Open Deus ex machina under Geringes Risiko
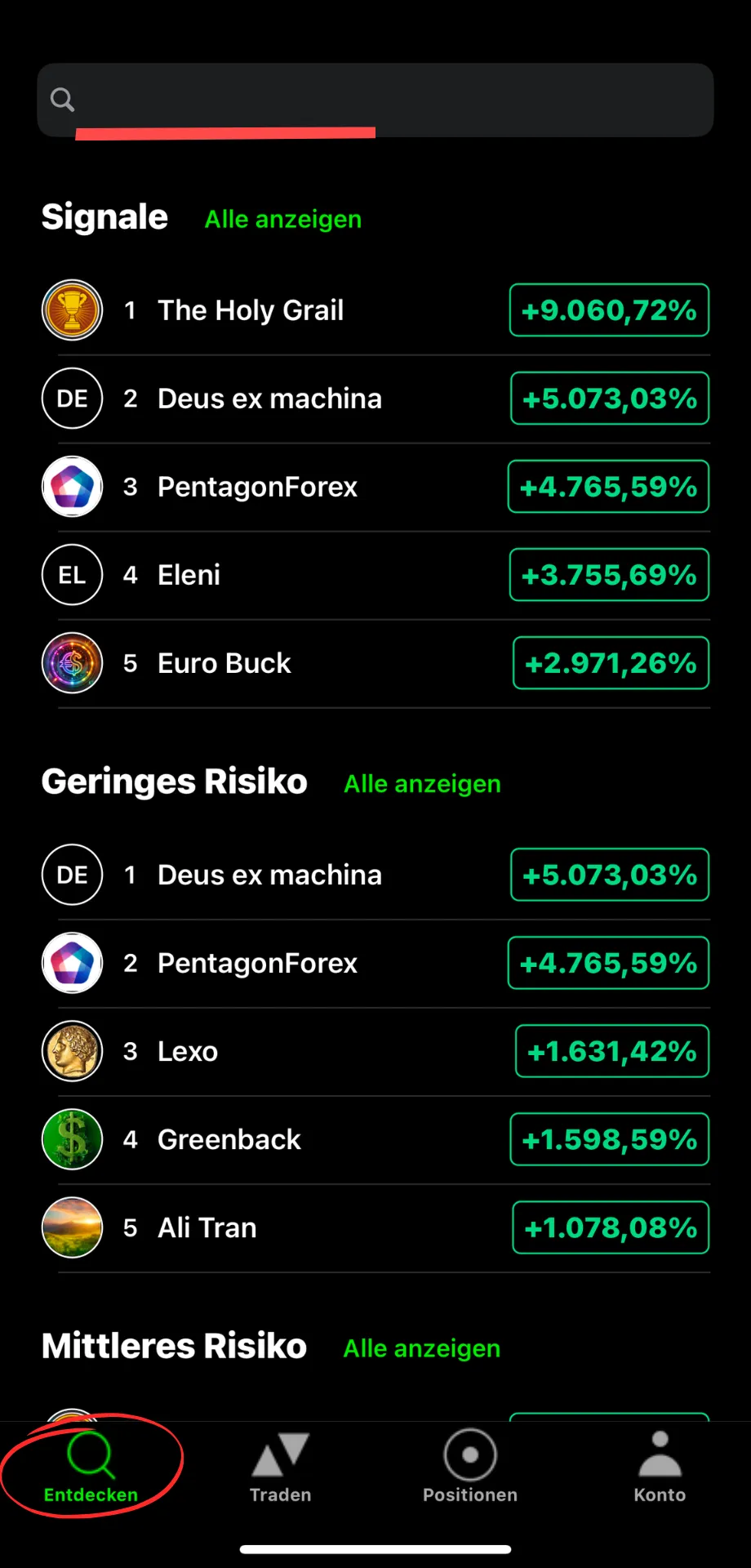 (375, 875)
